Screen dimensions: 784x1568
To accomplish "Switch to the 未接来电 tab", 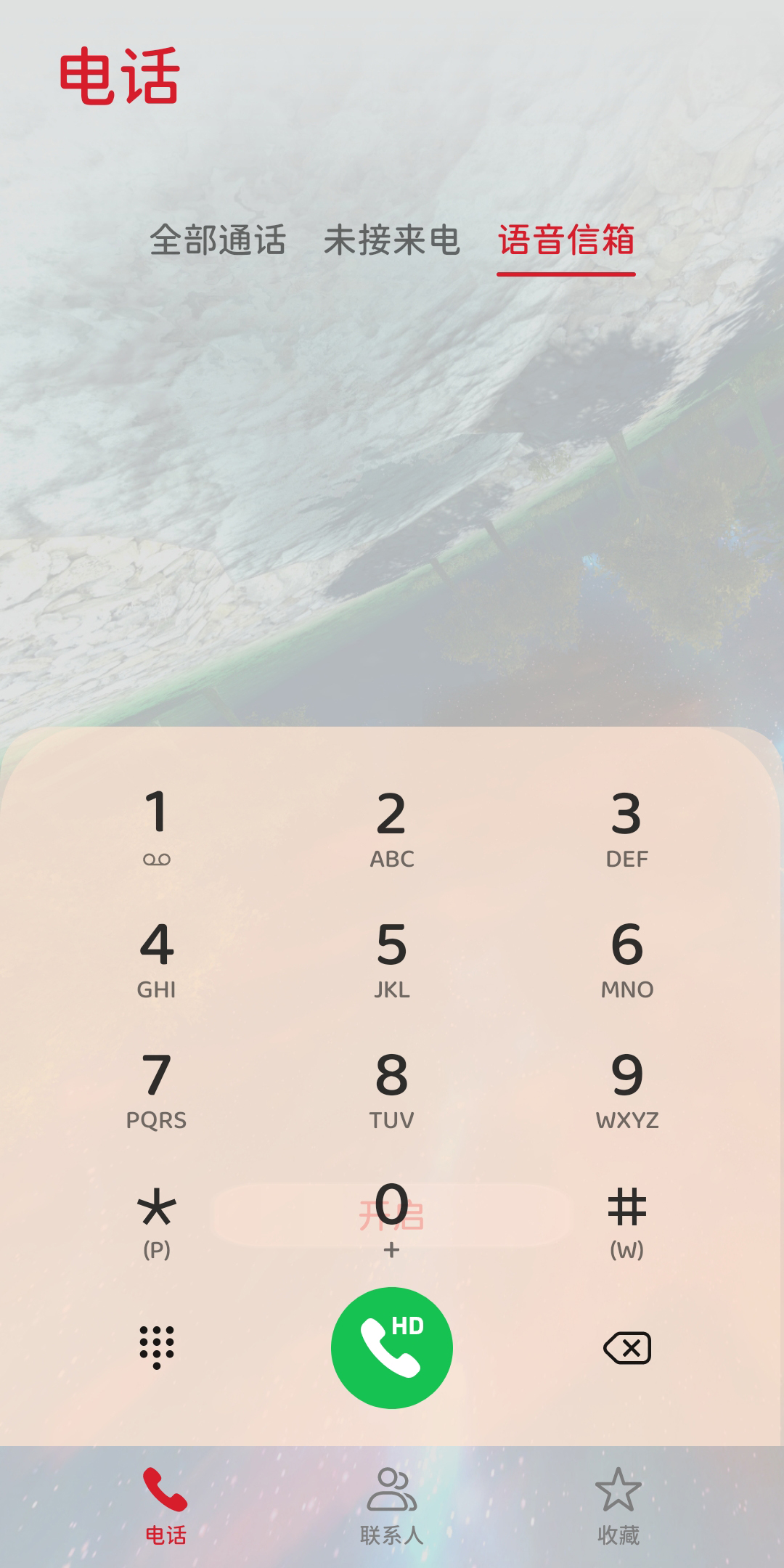I will [391, 240].
